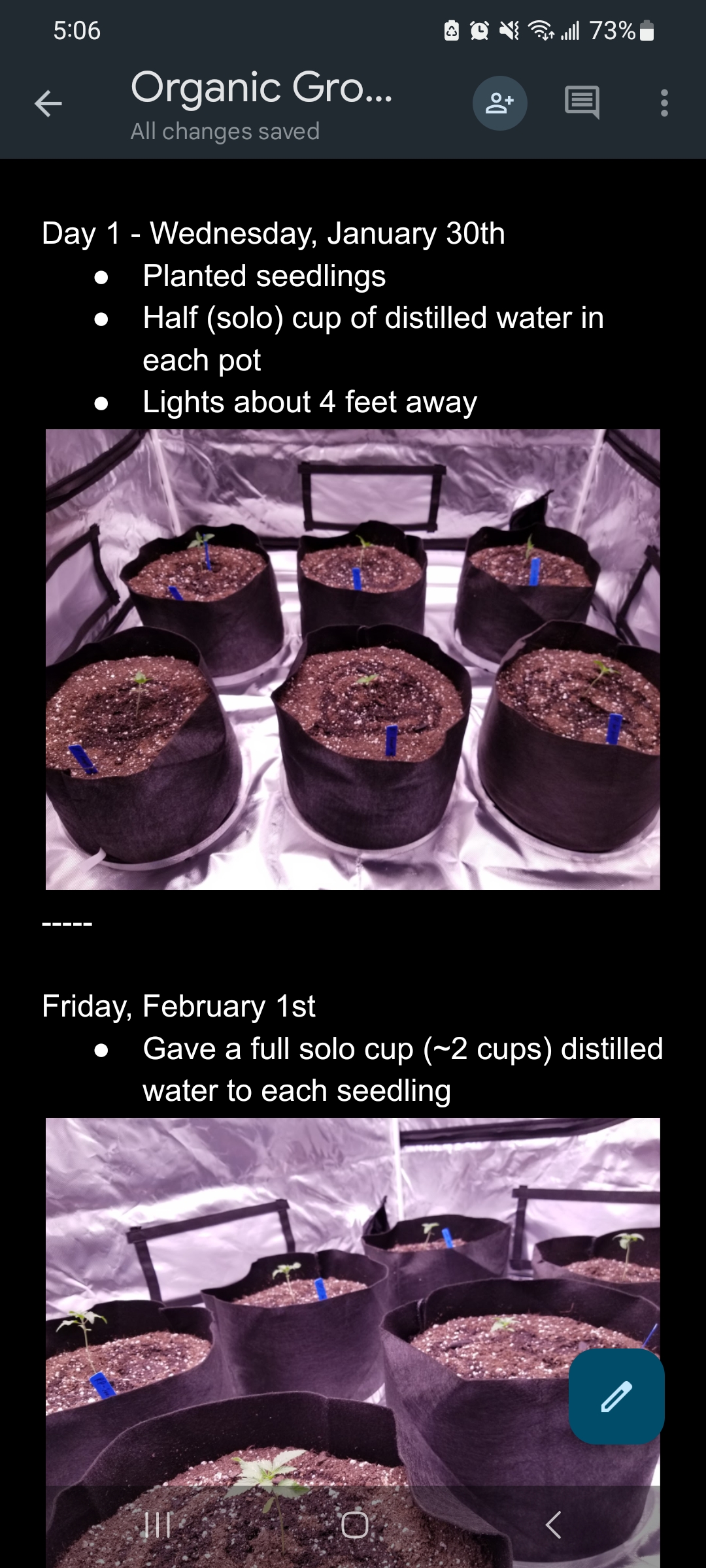The image size is (706, 1568).
Task: Tap the pencil edit button
Action: [616, 1396]
